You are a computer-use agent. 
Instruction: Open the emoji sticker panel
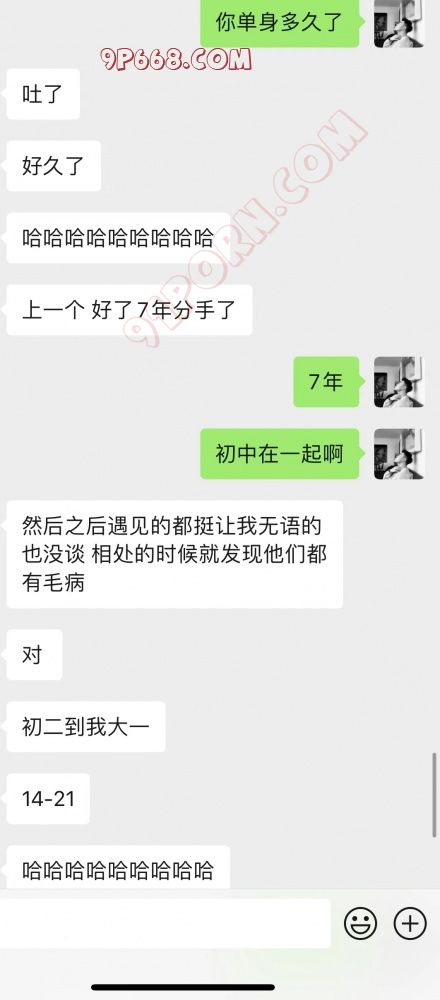360,923
